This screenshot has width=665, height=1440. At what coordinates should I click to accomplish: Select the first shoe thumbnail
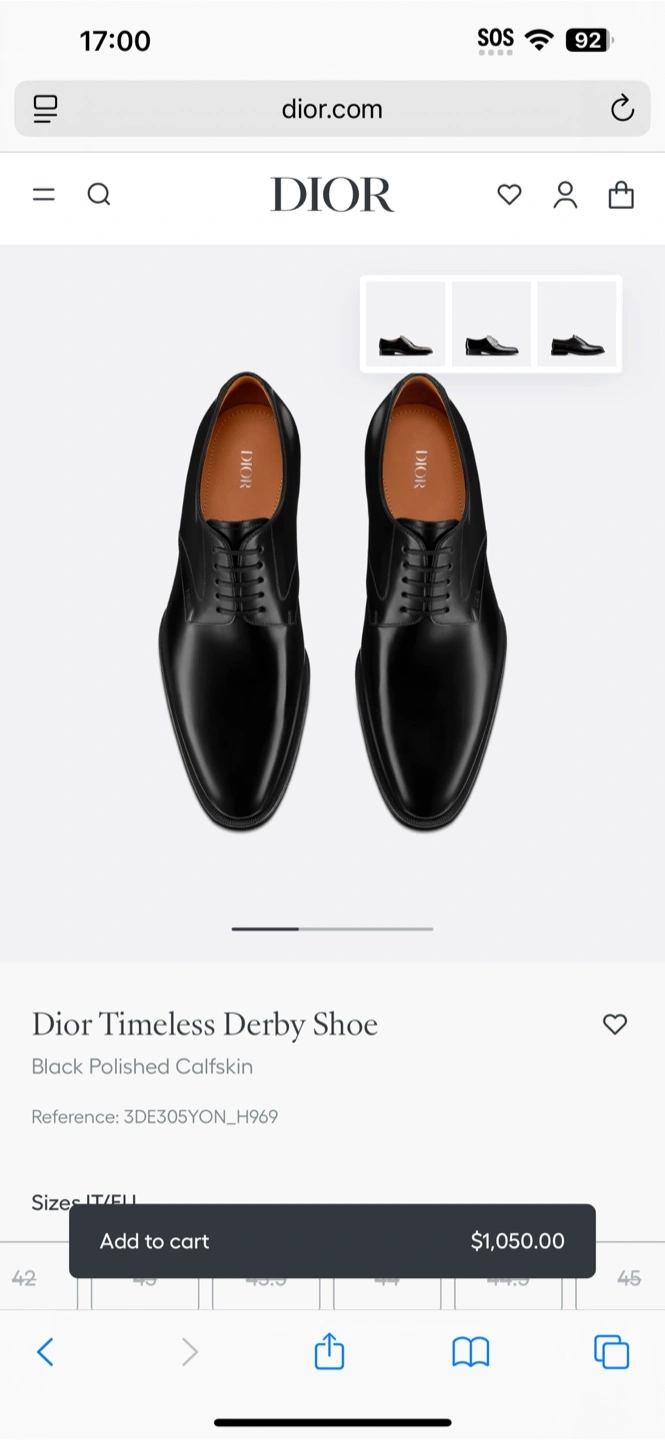(405, 324)
